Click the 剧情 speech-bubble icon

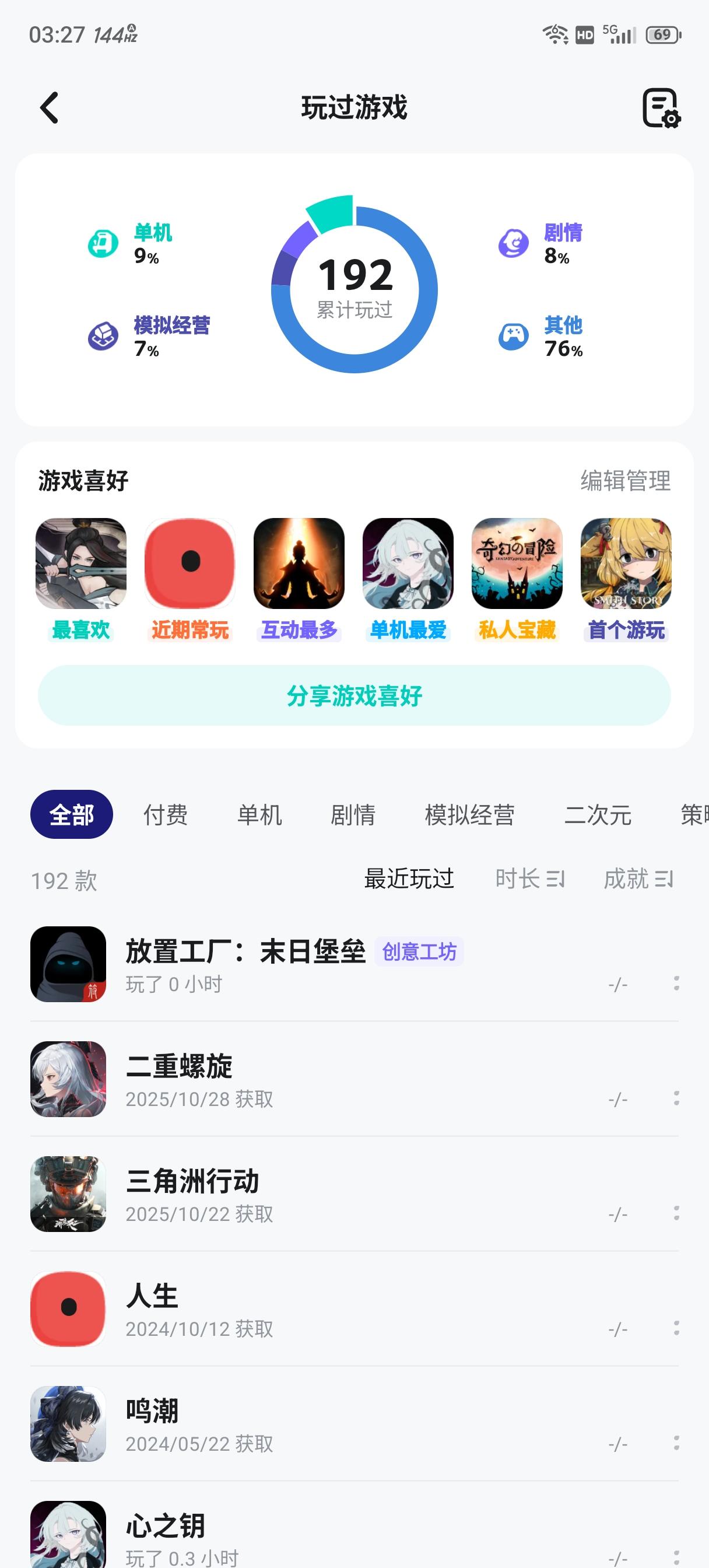coord(514,239)
